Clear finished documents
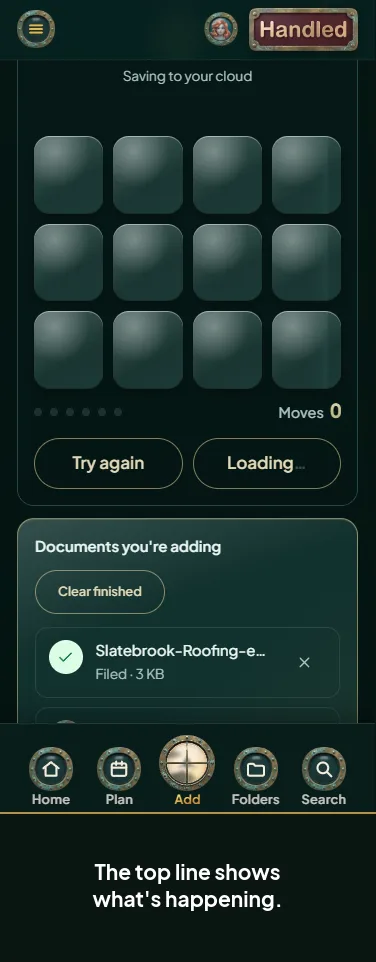Image resolution: width=376 pixels, height=962 pixels. pyautogui.click(x=100, y=591)
